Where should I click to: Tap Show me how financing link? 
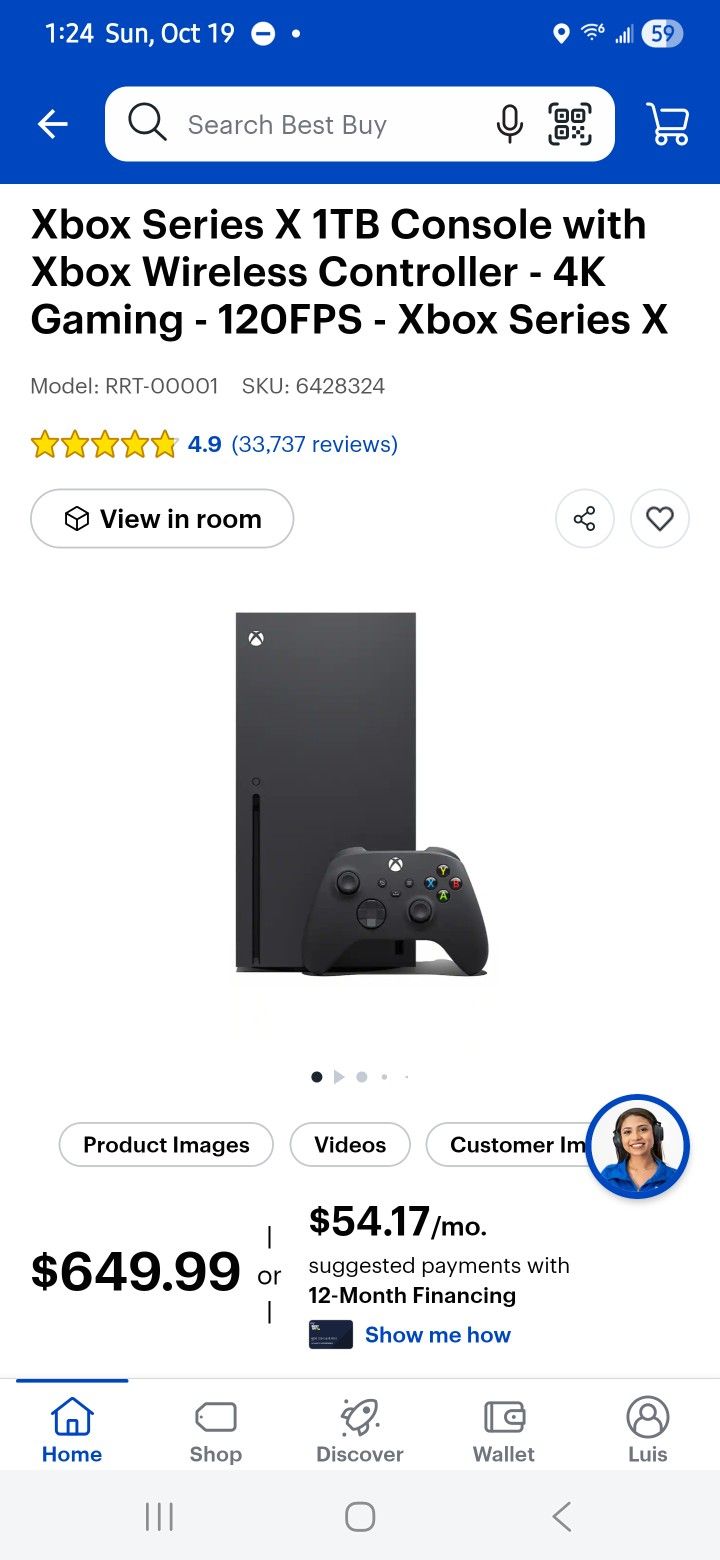click(438, 1334)
